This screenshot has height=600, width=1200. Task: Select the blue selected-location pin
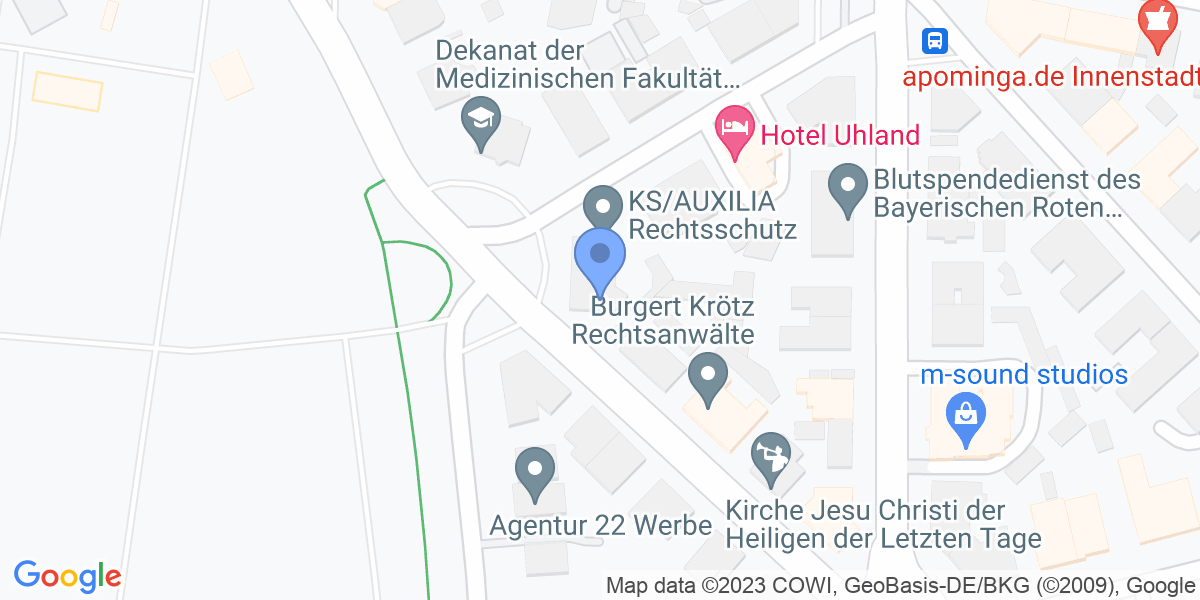click(x=600, y=257)
